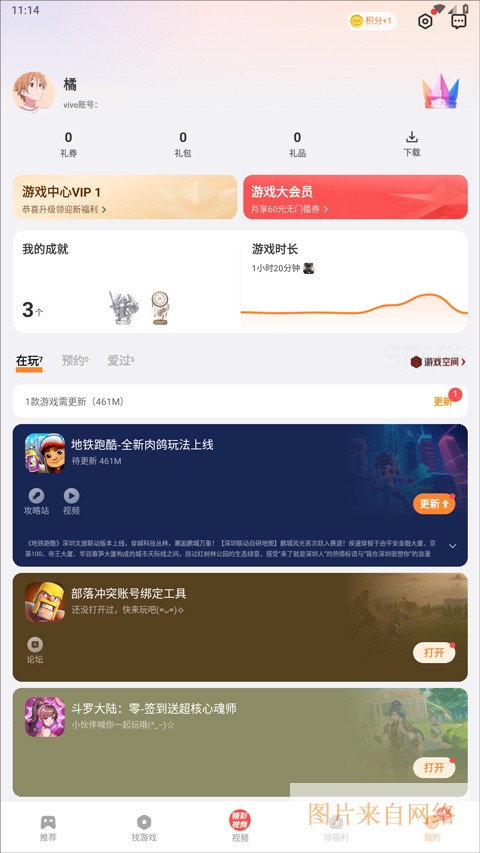Viewport: 480px width, 853px height.
Task: View the 游戏时长 play time card
Action: coord(354,282)
